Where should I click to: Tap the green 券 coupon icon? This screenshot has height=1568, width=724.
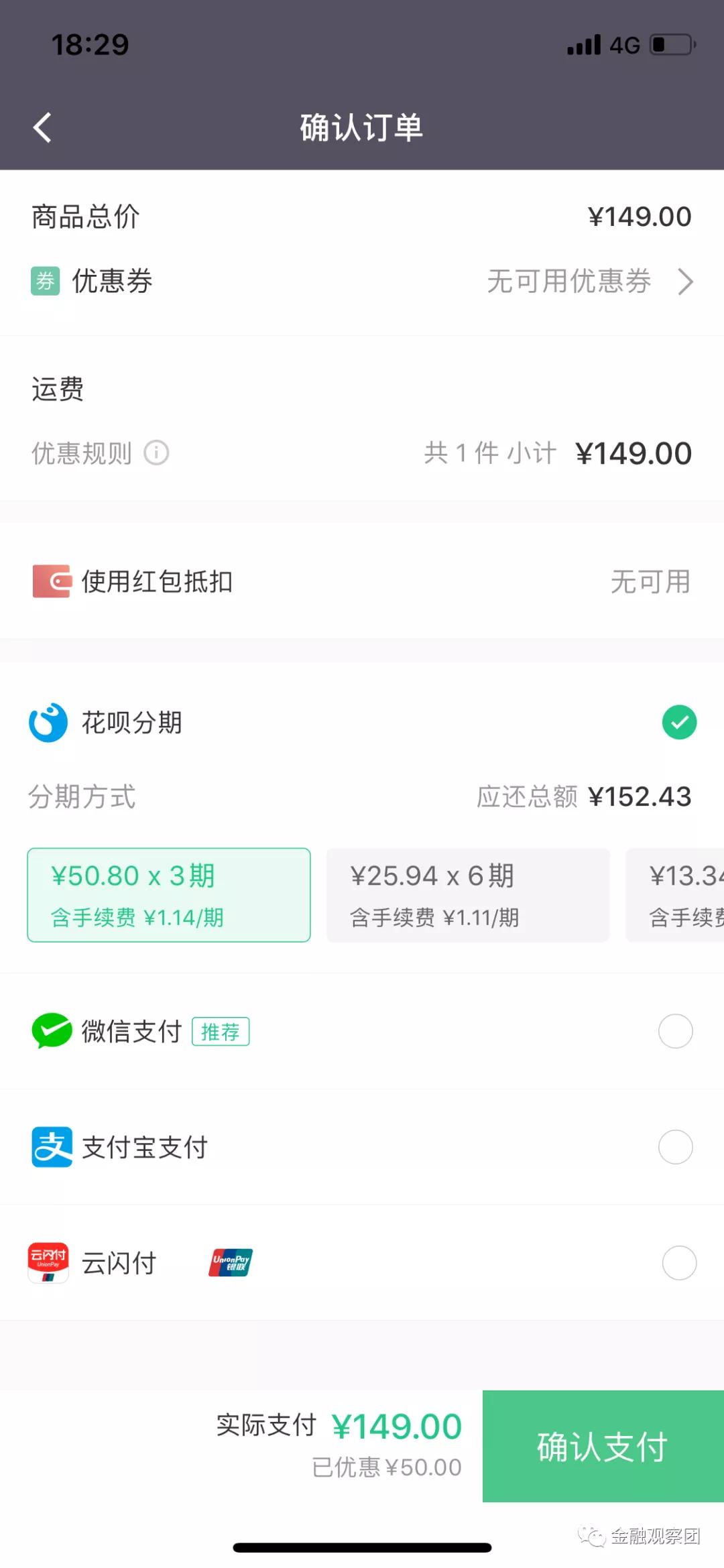[x=44, y=282]
